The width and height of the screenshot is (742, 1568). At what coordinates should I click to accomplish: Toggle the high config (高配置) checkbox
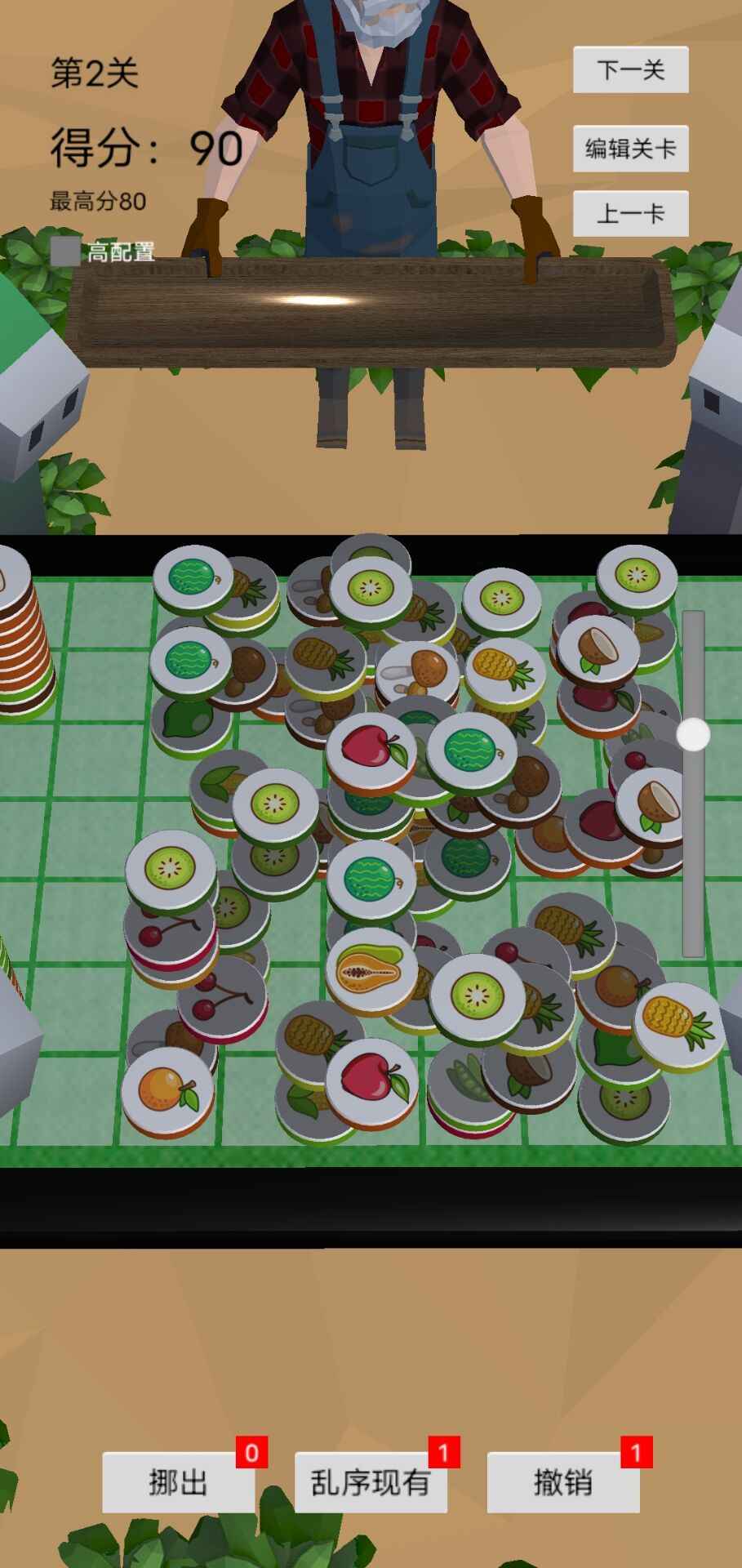(x=65, y=252)
